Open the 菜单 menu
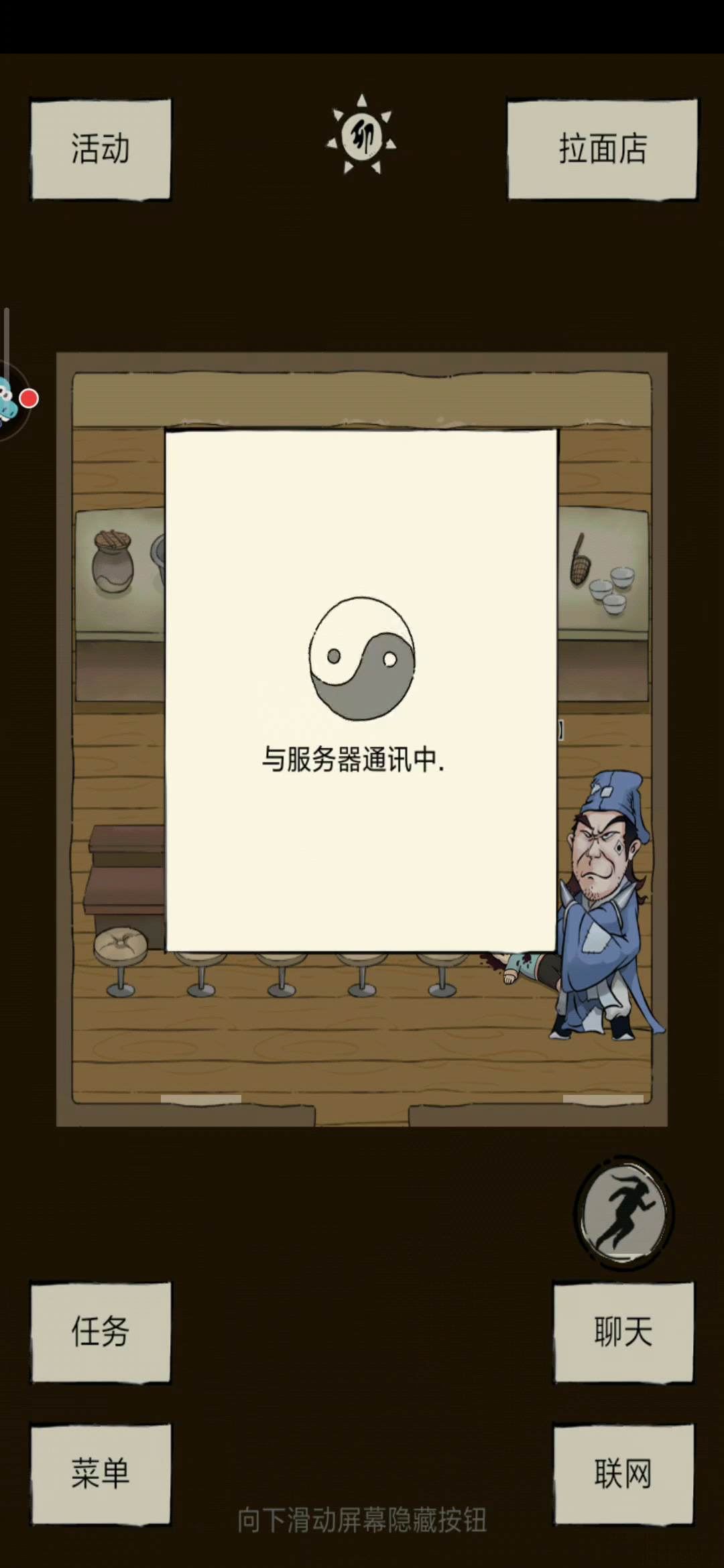The height and width of the screenshot is (1568, 724). click(101, 1474)
